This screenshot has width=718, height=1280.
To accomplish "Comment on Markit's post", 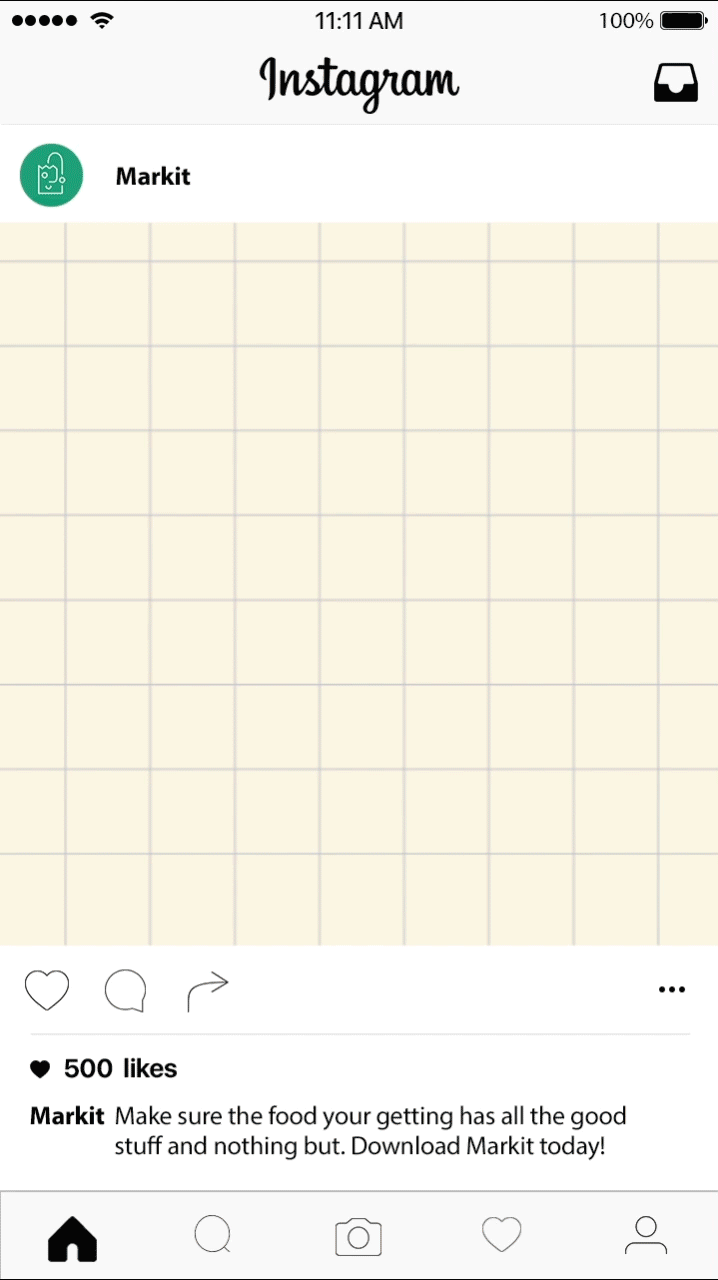I will (x=126, y=990).
